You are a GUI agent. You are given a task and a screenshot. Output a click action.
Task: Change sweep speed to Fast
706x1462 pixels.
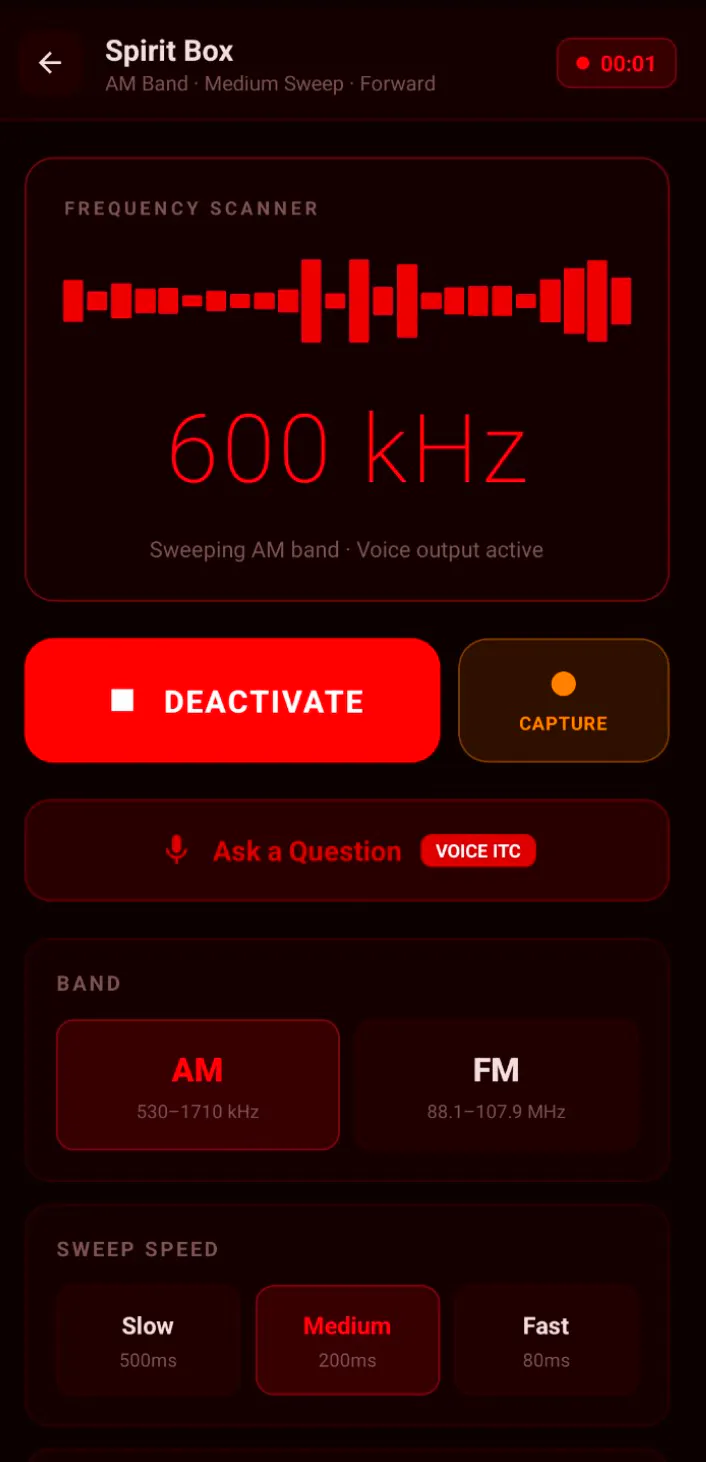click(546, 1340)
